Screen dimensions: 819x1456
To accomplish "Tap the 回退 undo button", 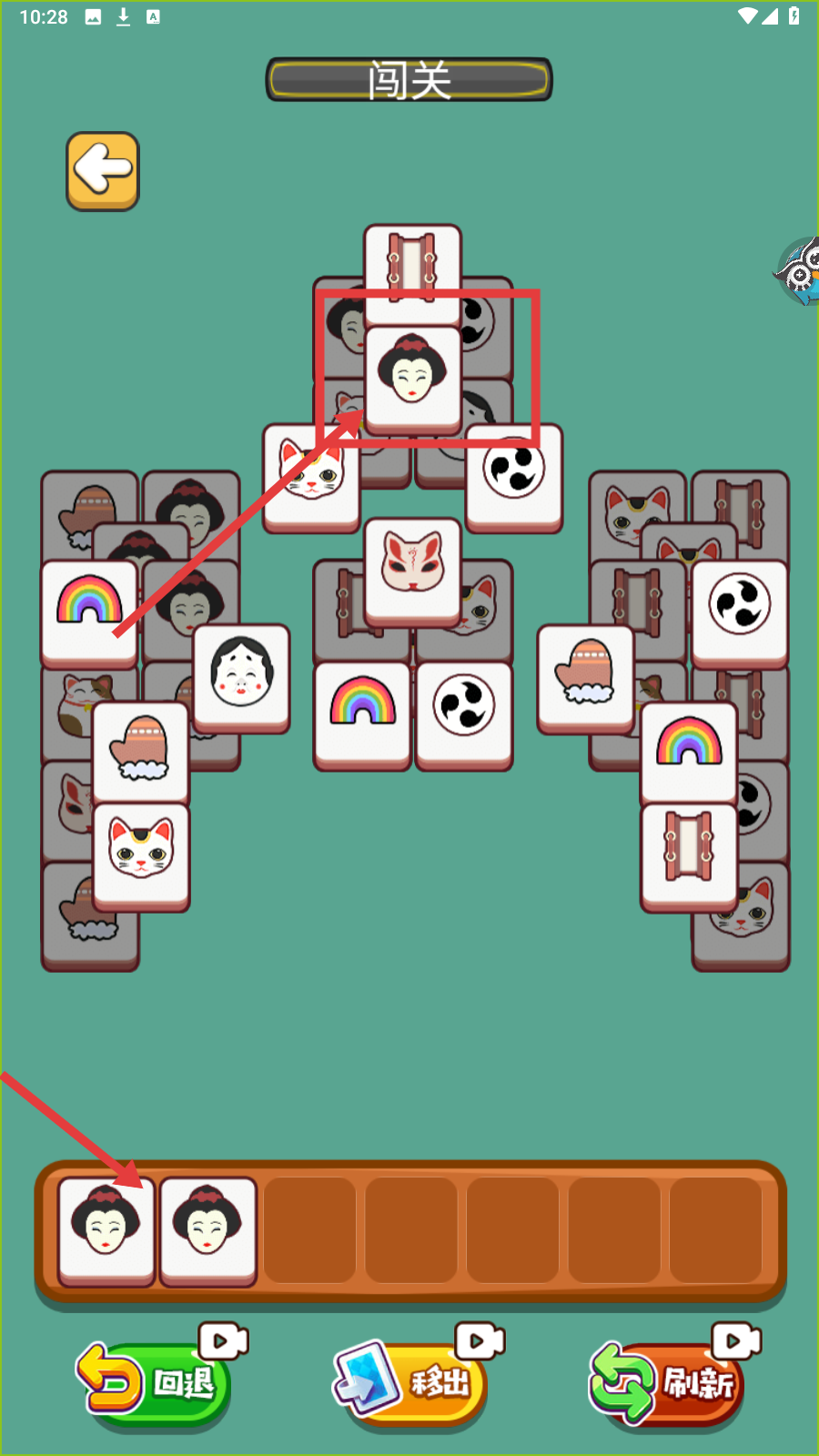I will pos(155,1381).
